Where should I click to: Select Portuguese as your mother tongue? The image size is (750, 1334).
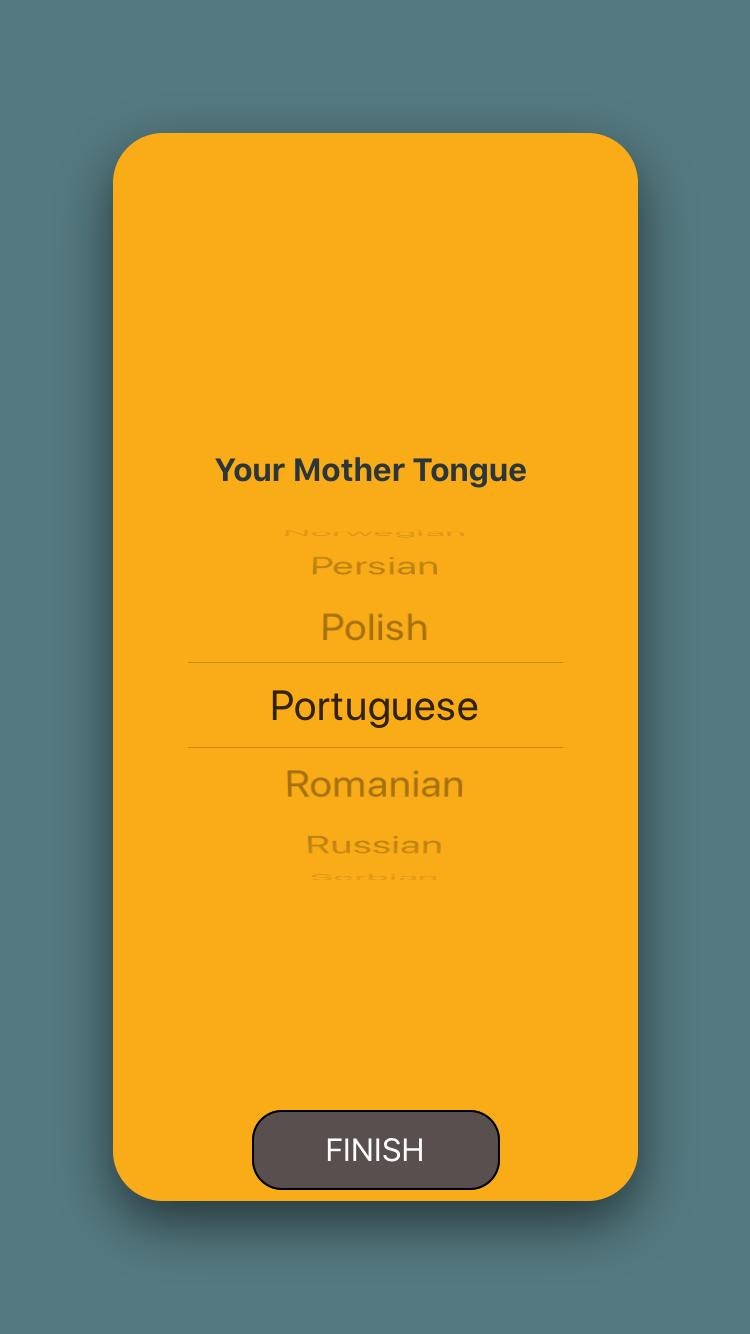pyautogui.click(x=374, y=705)
